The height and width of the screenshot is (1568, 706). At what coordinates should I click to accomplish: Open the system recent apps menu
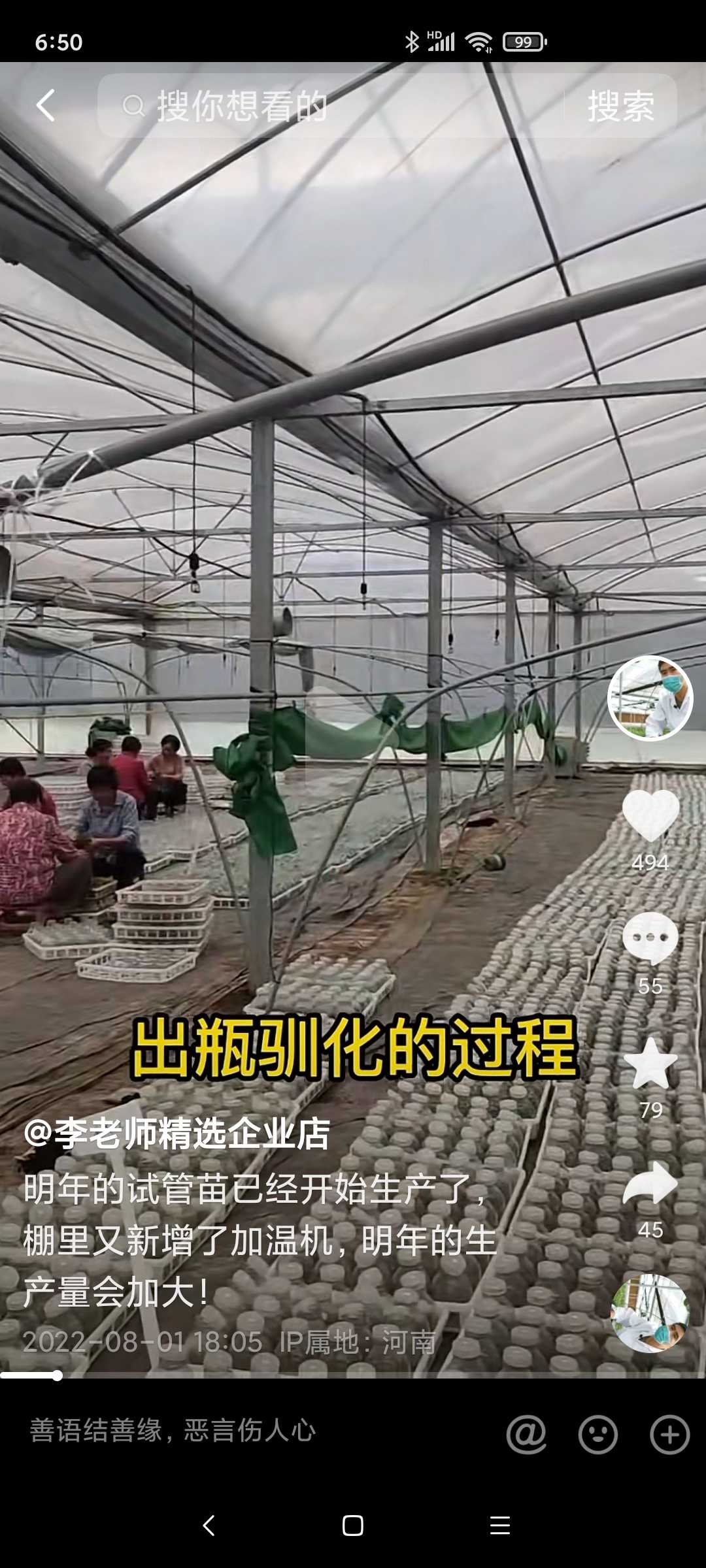pos(500,1526)
